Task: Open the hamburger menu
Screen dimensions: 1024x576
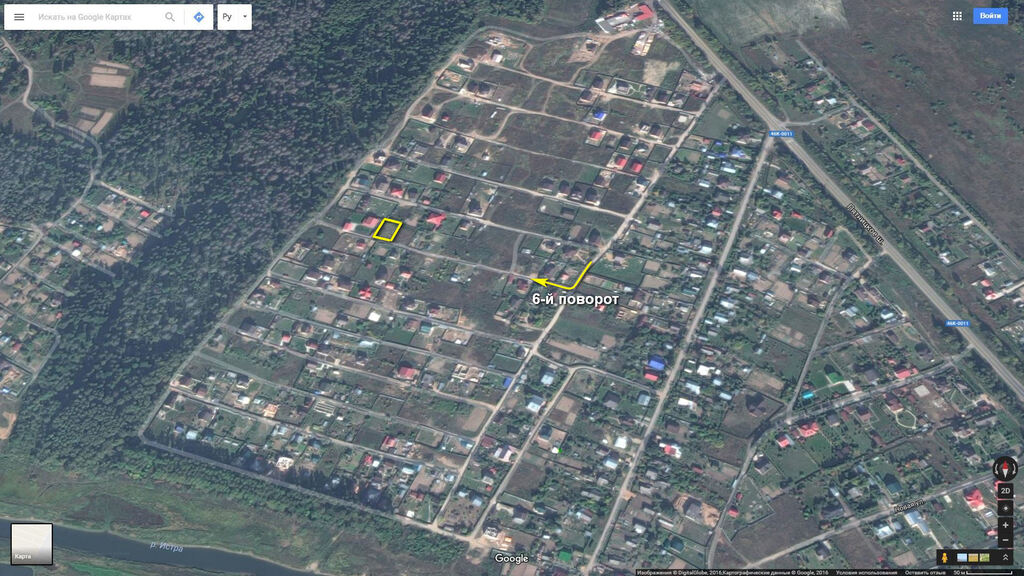Action: (x=19, y=17)
